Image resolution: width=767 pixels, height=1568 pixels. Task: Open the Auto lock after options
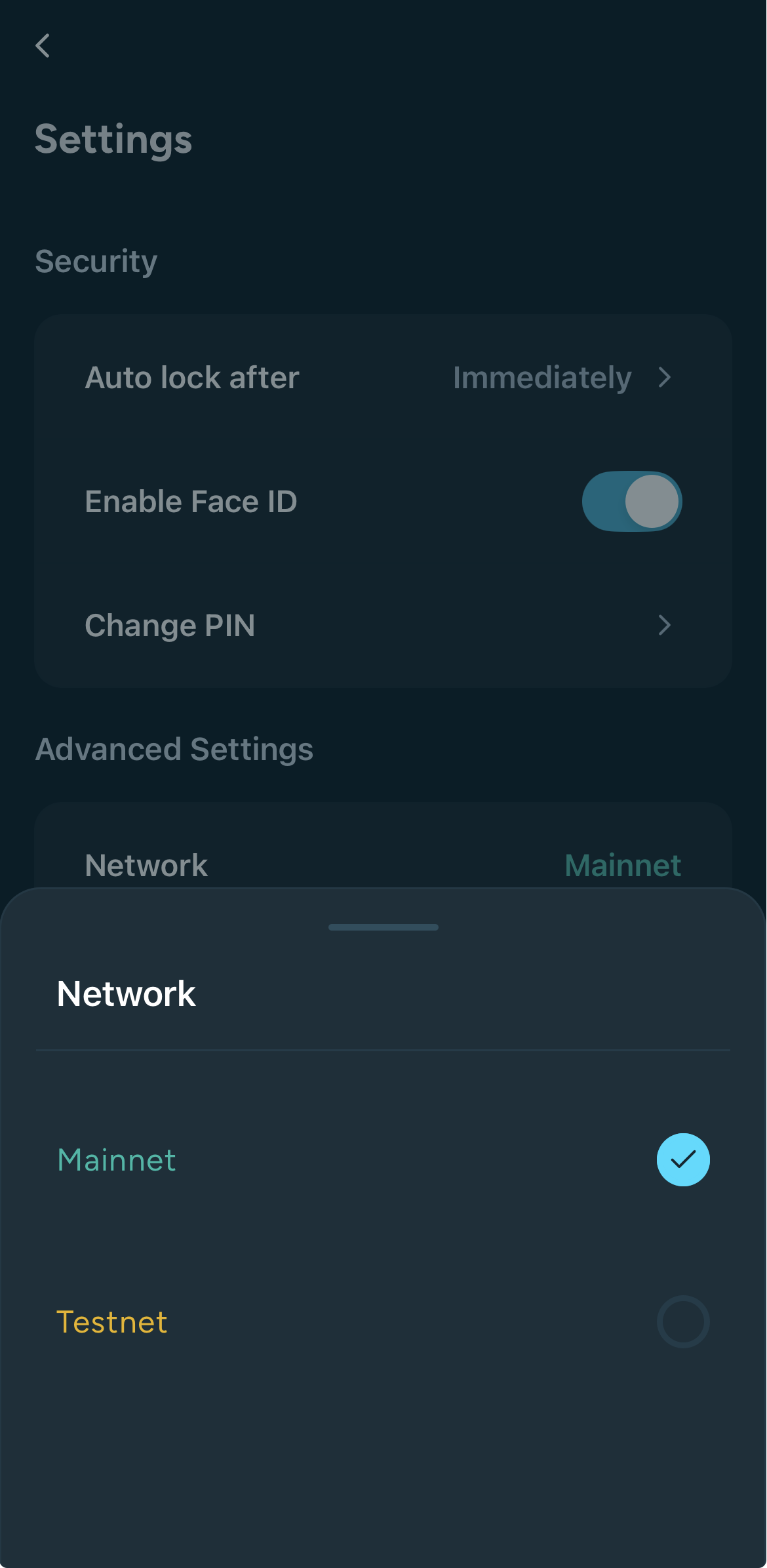383,378
